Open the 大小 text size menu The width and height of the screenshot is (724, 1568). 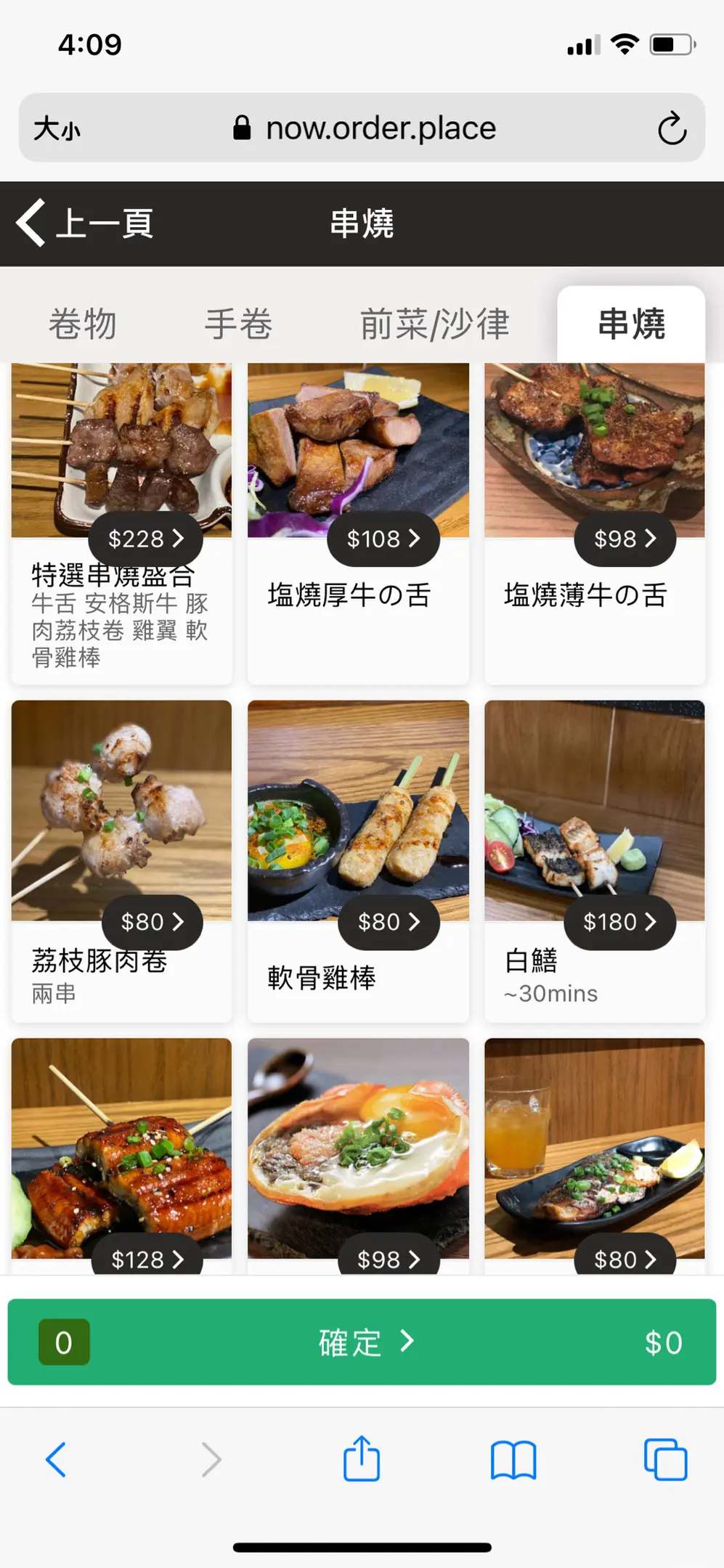pyautogui.click(x=57, y=128)
